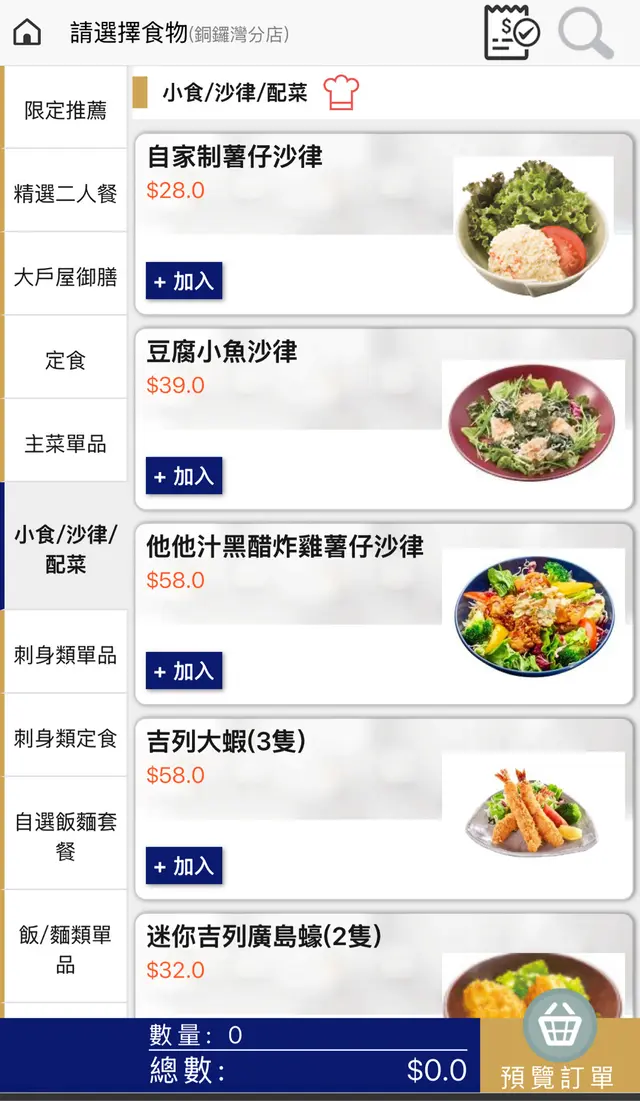Go to the home screen icon
Viewport: 640px width, 1101px height.
[27, 33]
